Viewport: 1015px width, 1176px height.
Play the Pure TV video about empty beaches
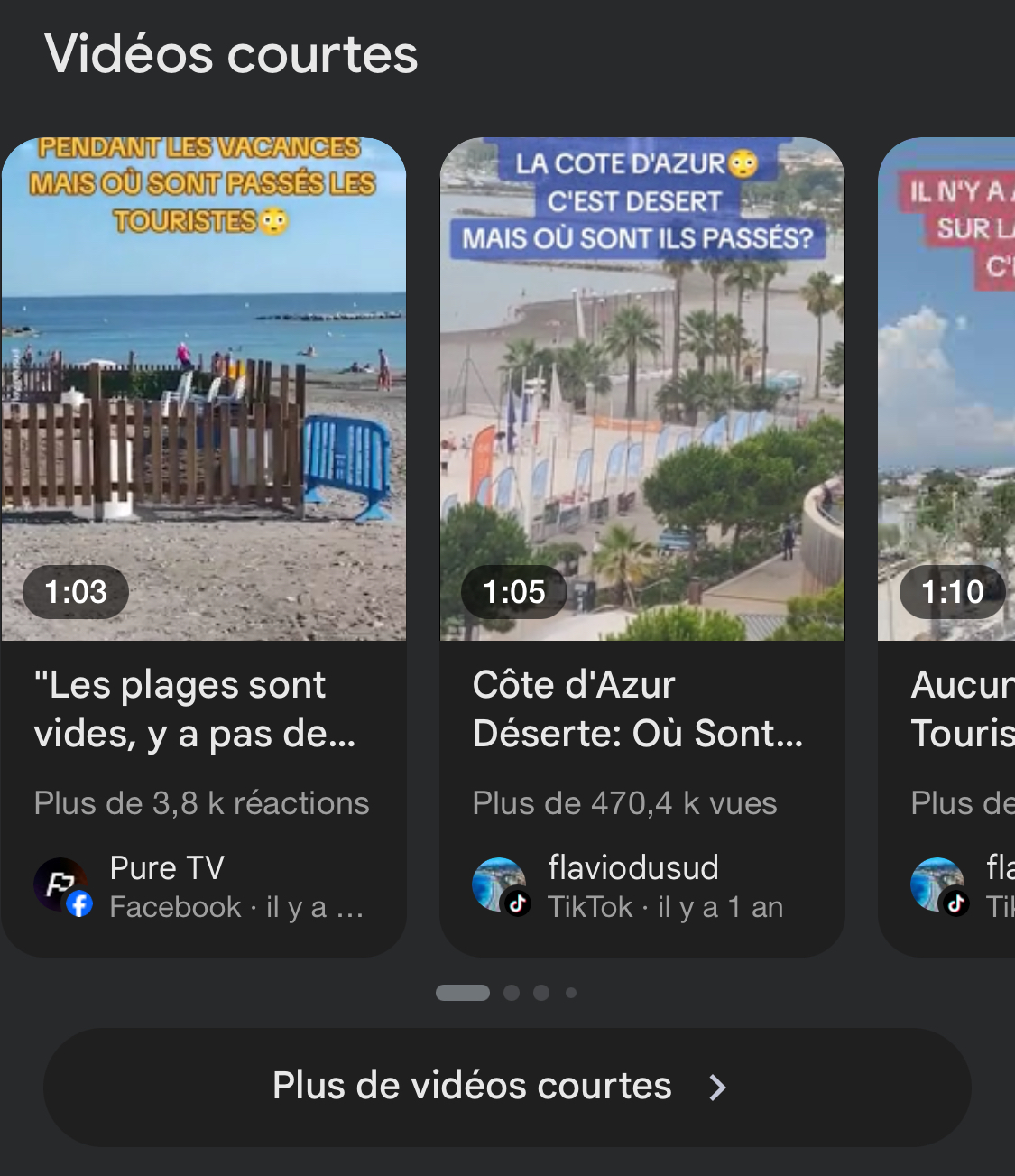[x=204, y=390]
